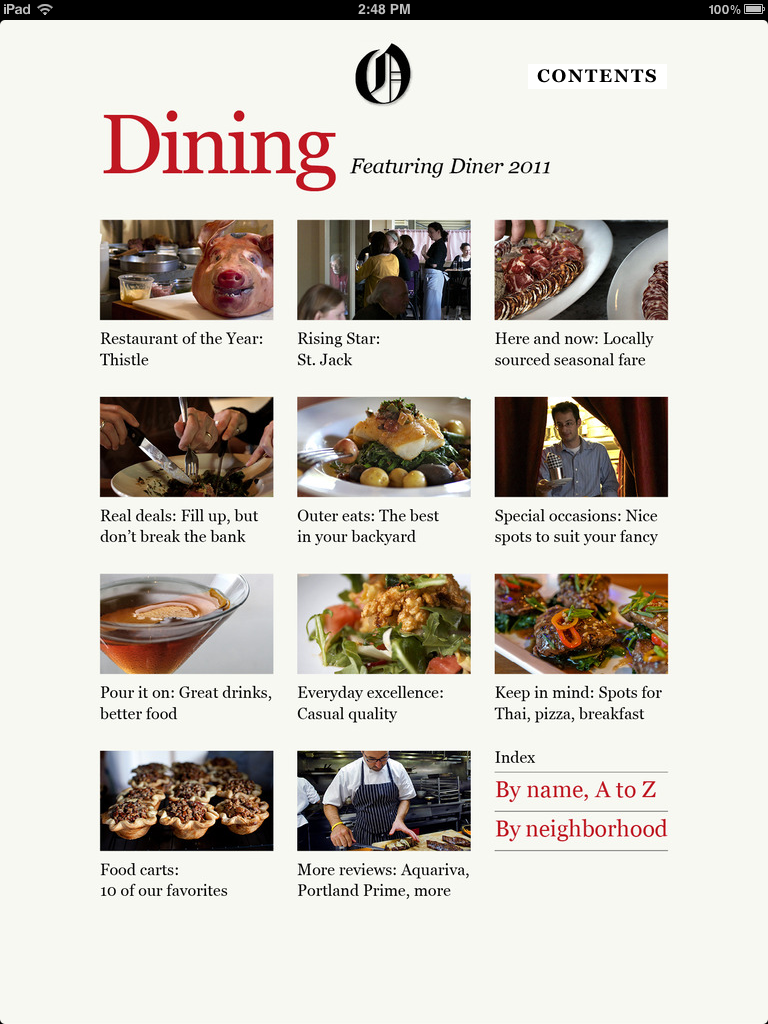768x1024 pixels.
Task: Select index By name, A to Z
Action: pyautogui.click(x=576, y=791)
